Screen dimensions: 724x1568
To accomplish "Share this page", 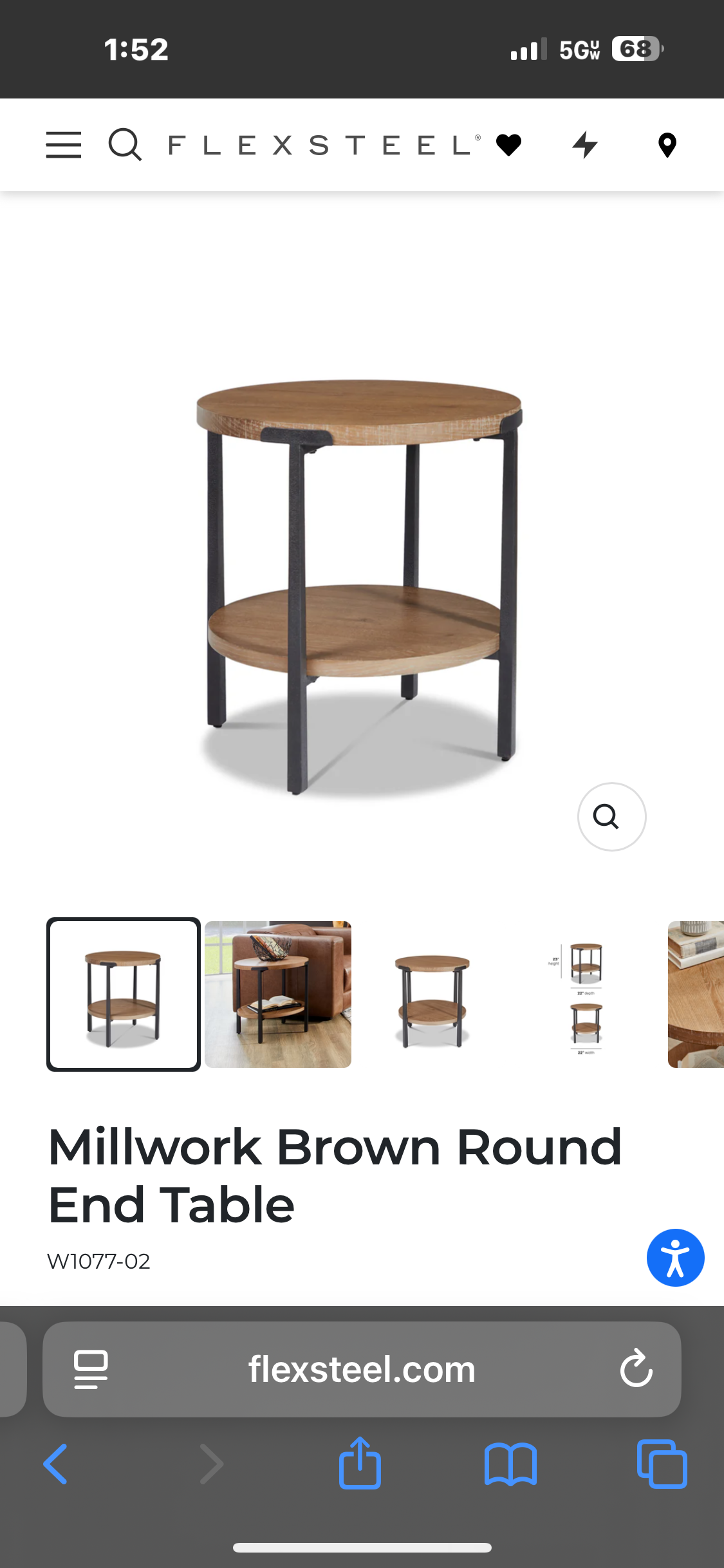I will click(x=360, y=1463).
